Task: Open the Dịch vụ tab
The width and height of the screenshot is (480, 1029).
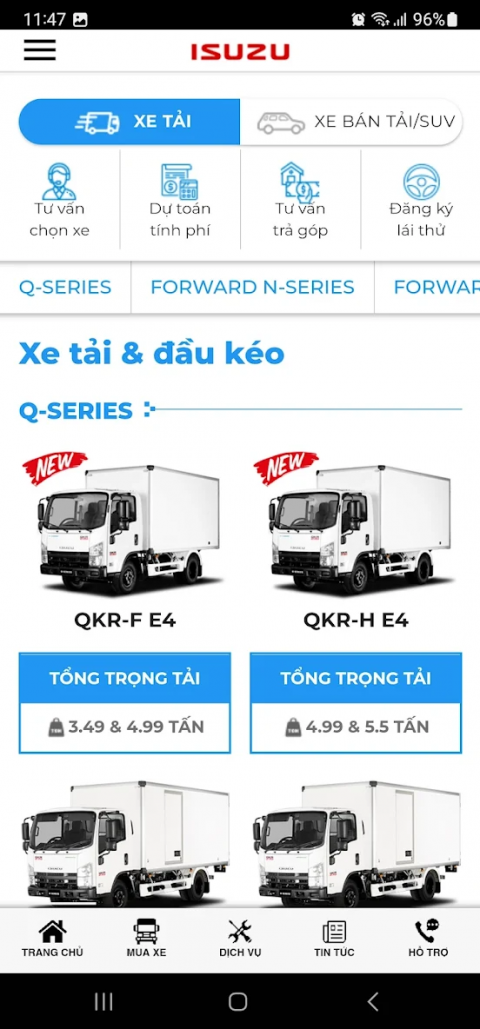Action: click(240, 939)
